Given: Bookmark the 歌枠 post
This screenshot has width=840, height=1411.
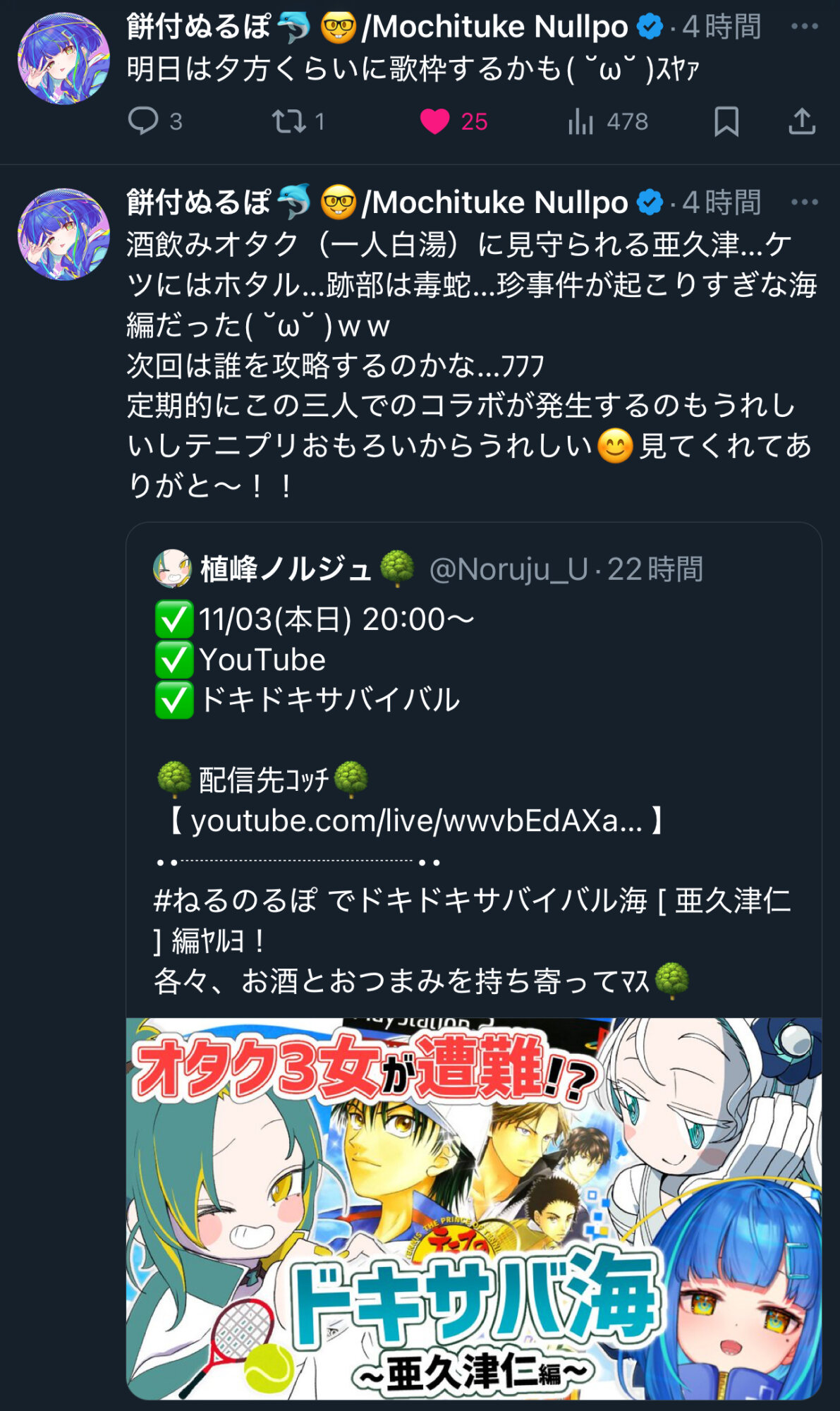Looking at the screenshot, I should tap(726, 121).
